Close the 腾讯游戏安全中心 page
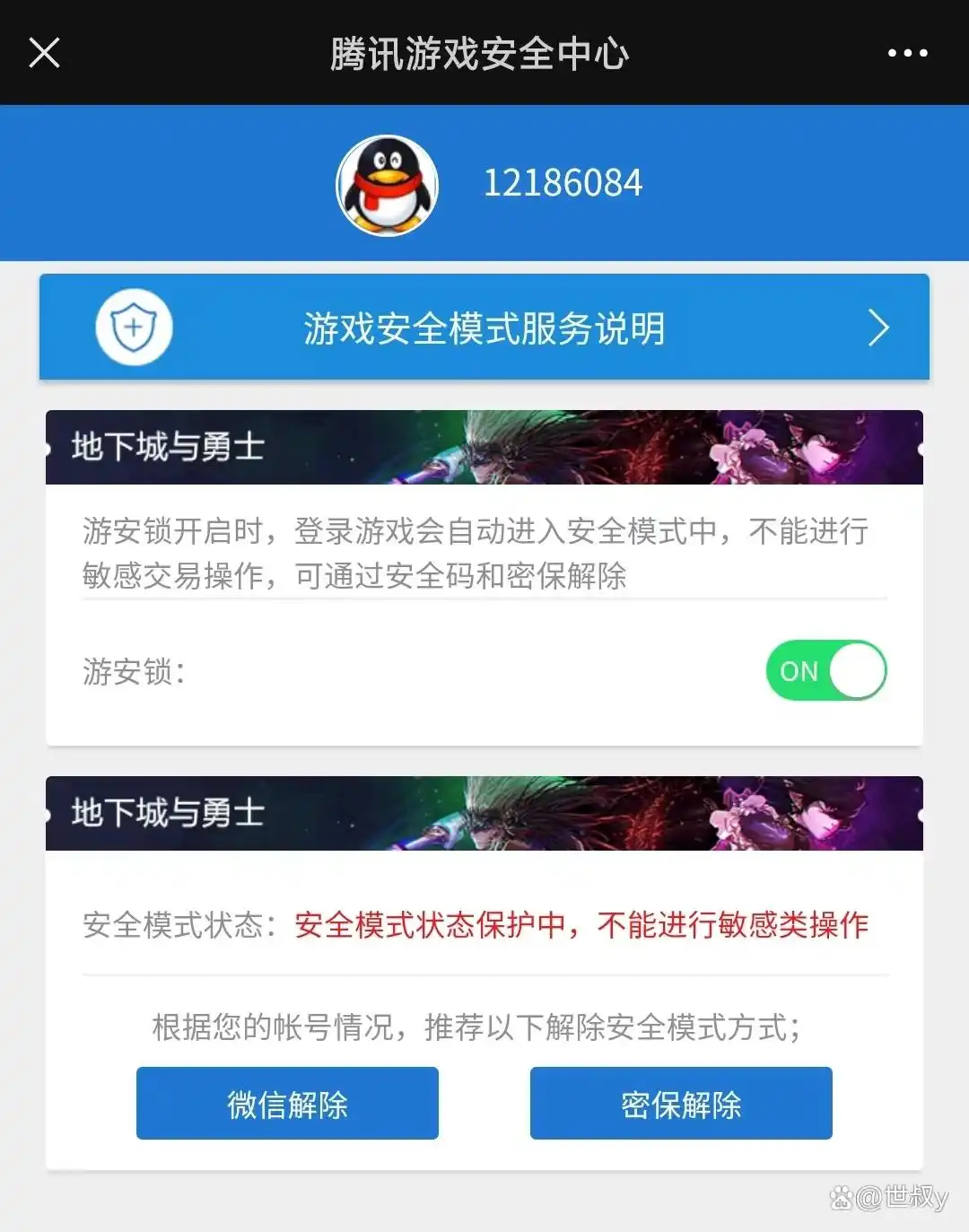 coord(44,53)
